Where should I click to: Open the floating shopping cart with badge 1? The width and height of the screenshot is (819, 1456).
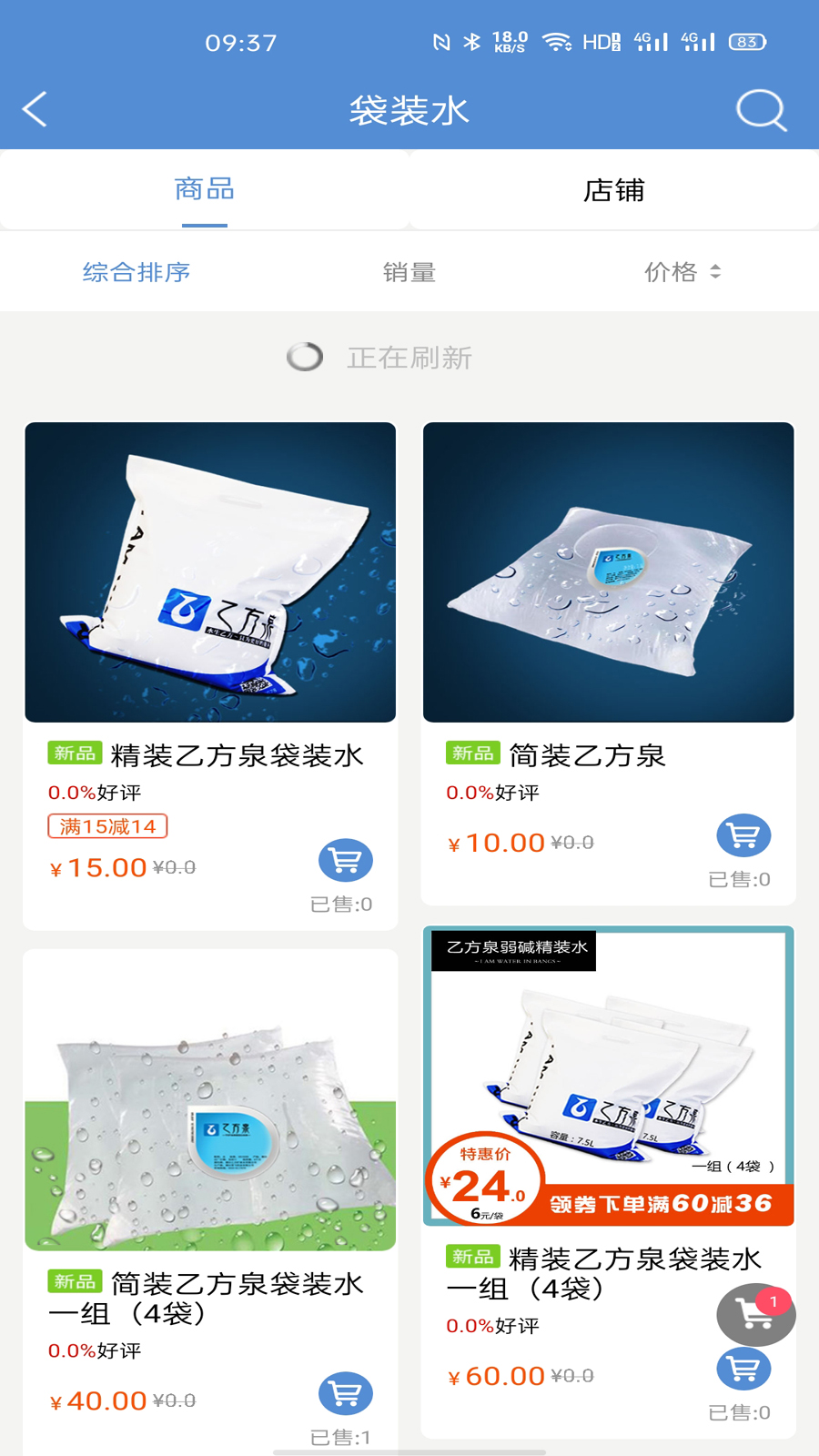click(x=755, y=1314)
